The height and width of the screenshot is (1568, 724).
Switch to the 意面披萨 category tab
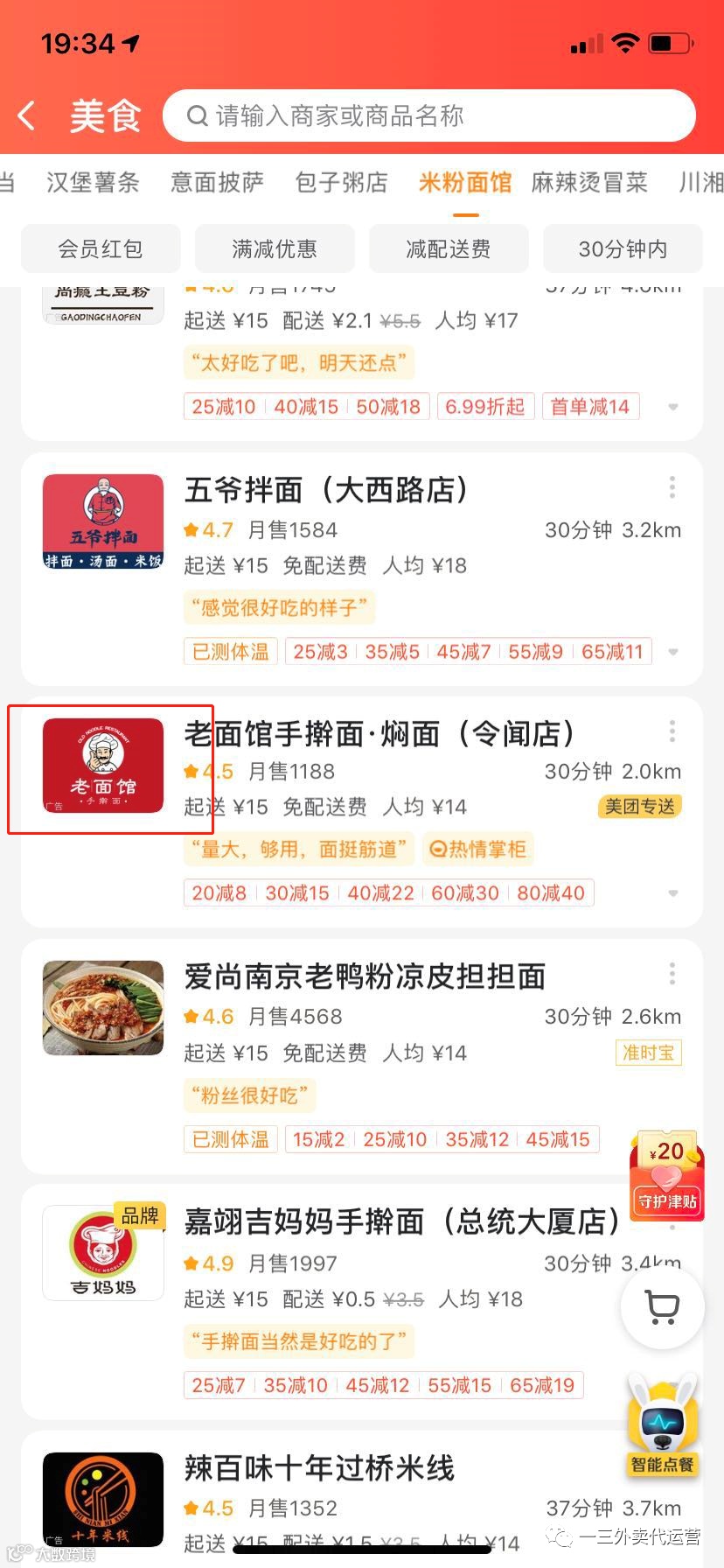click(x=217, y=182)
